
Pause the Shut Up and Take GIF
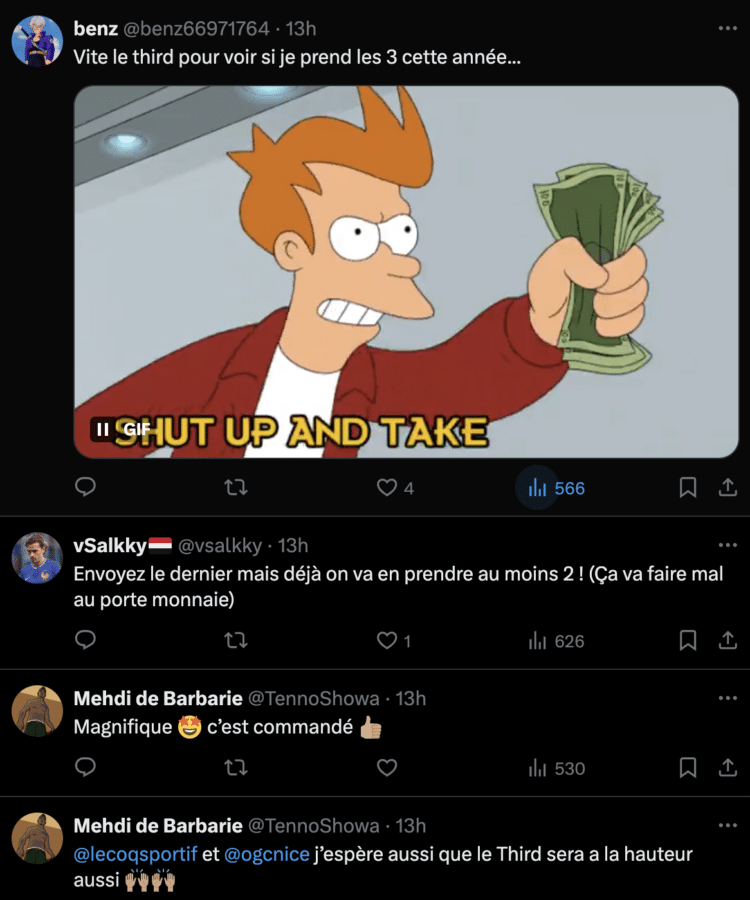(103, 430)
